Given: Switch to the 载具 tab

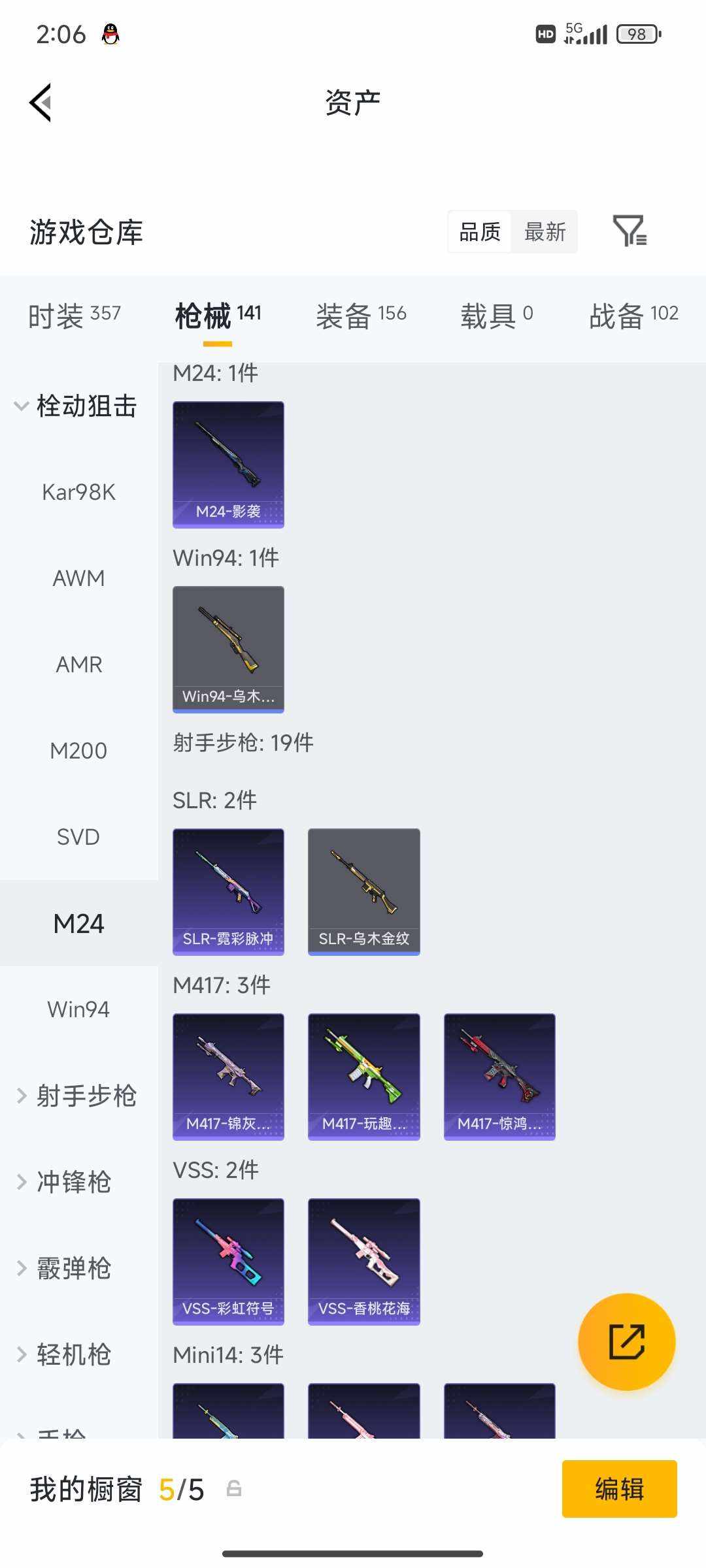Looking at the screenshot, I should point(497,316).
